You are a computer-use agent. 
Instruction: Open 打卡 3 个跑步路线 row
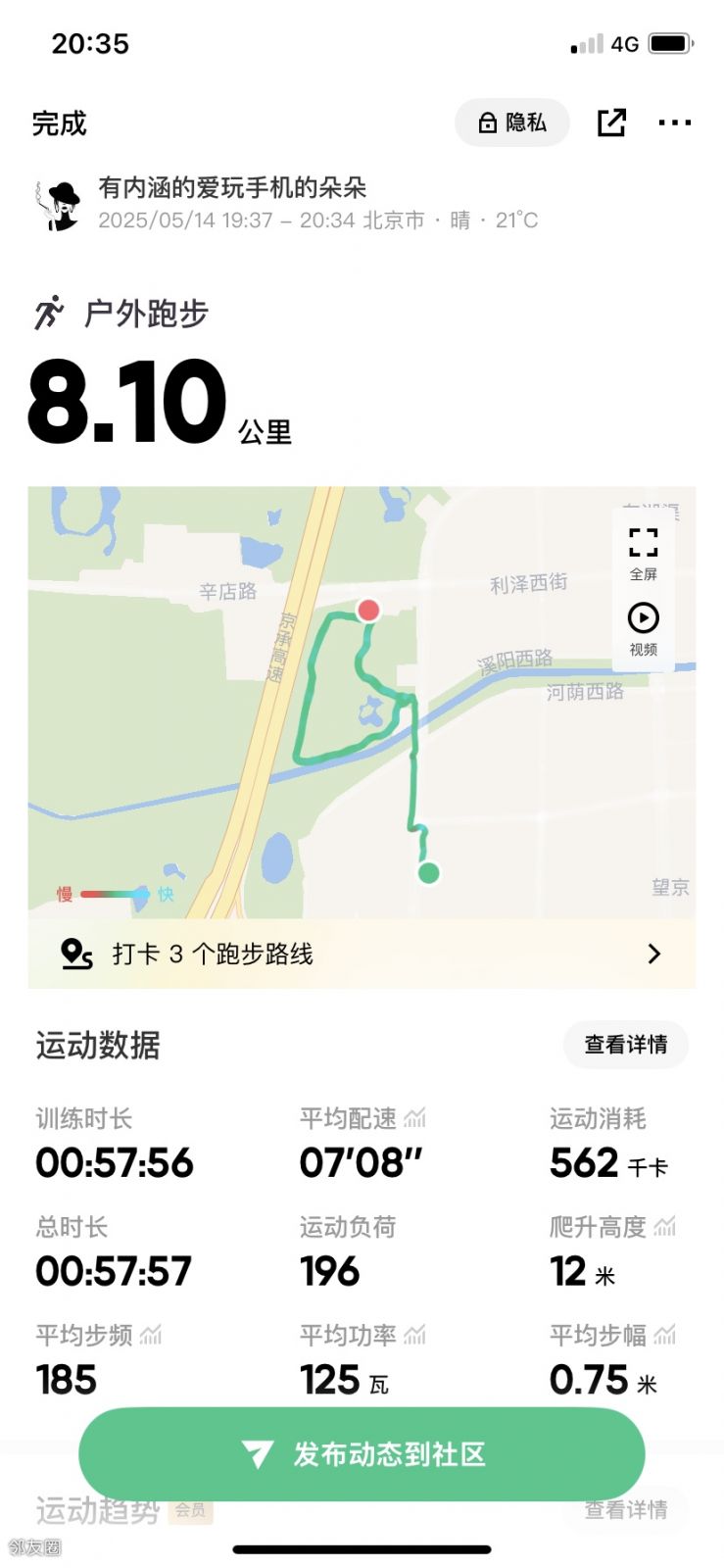point(362,954)
